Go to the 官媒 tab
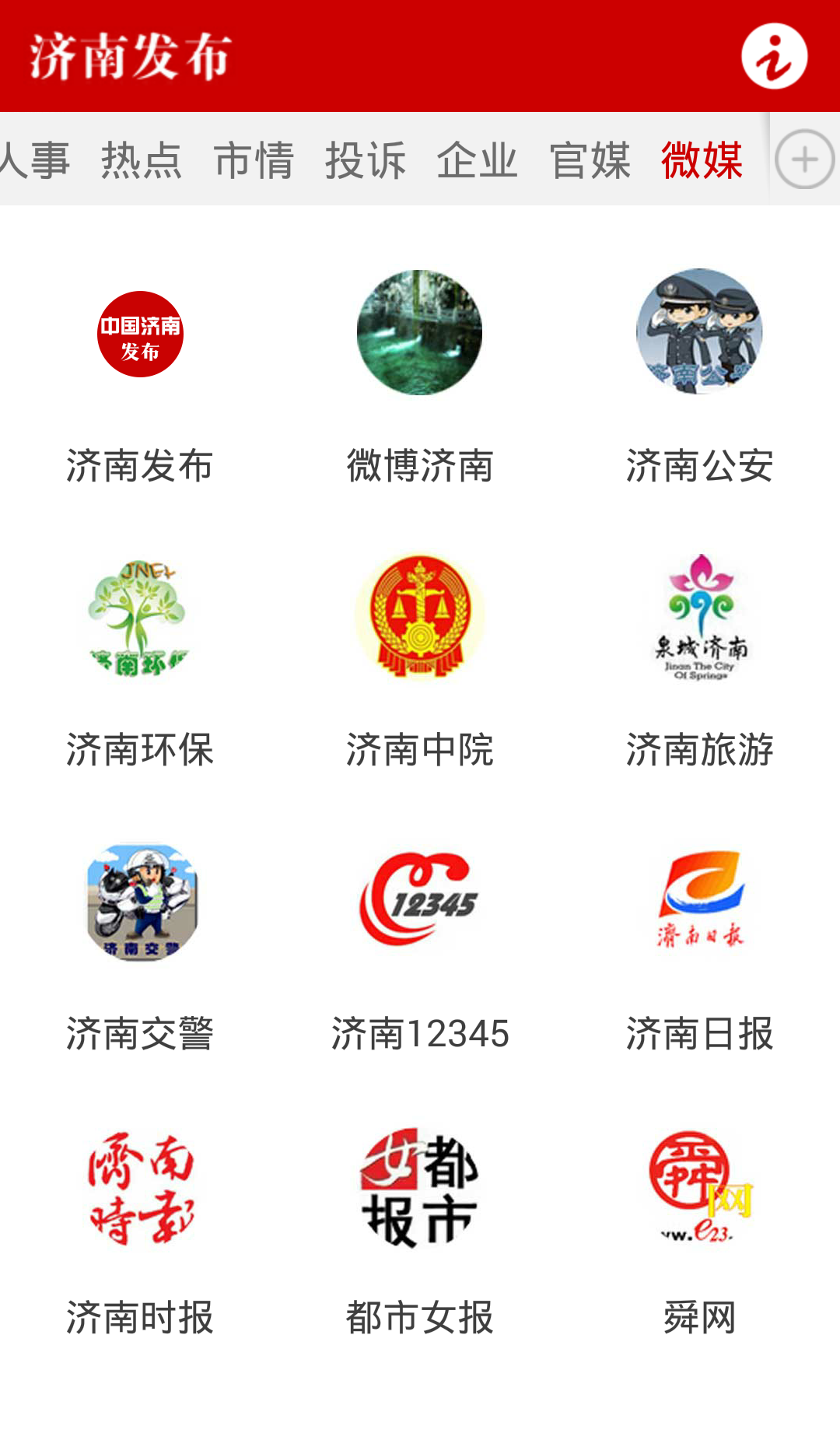This screenshot has width=840, height=1447. (x=590, y=160)
